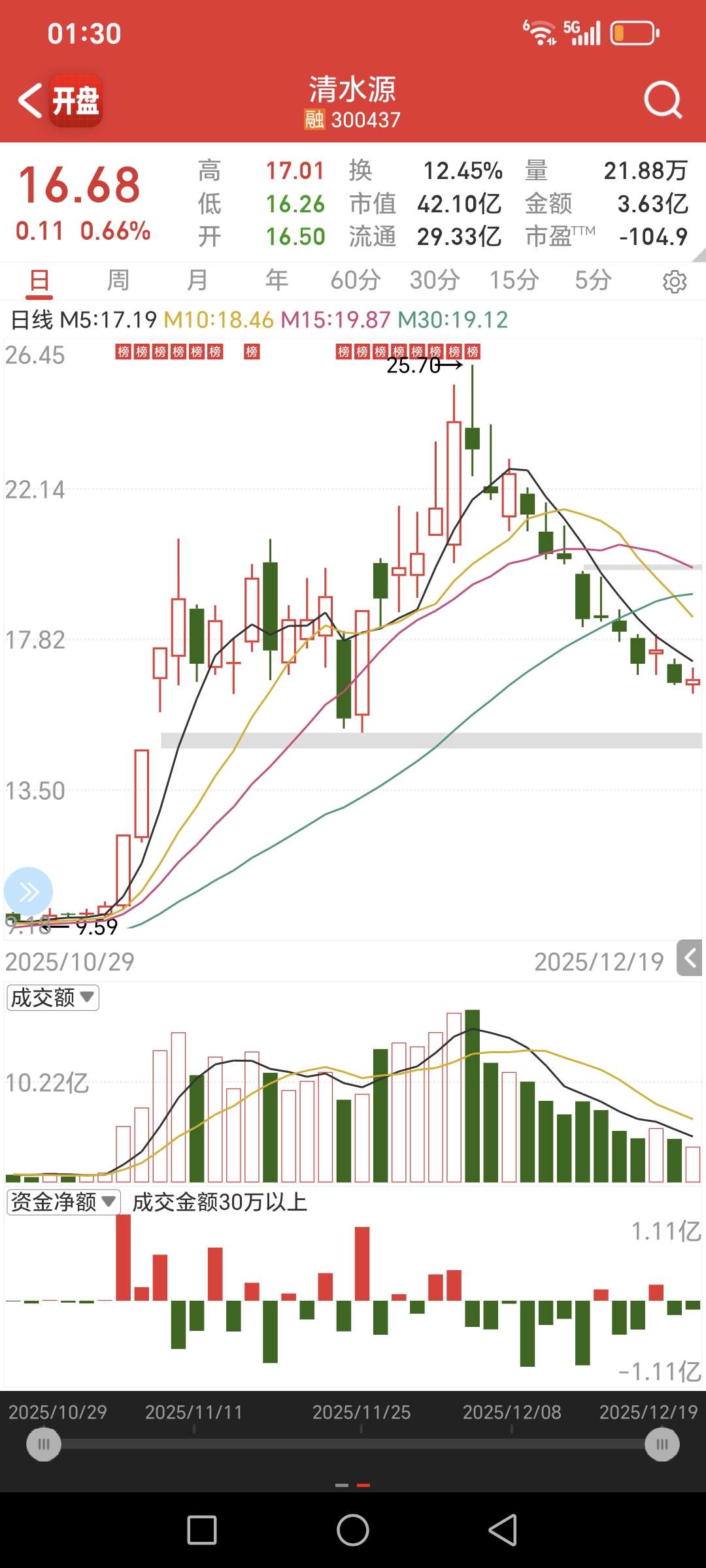Open the 成交额 indicator dropdown

click(53, 998)
